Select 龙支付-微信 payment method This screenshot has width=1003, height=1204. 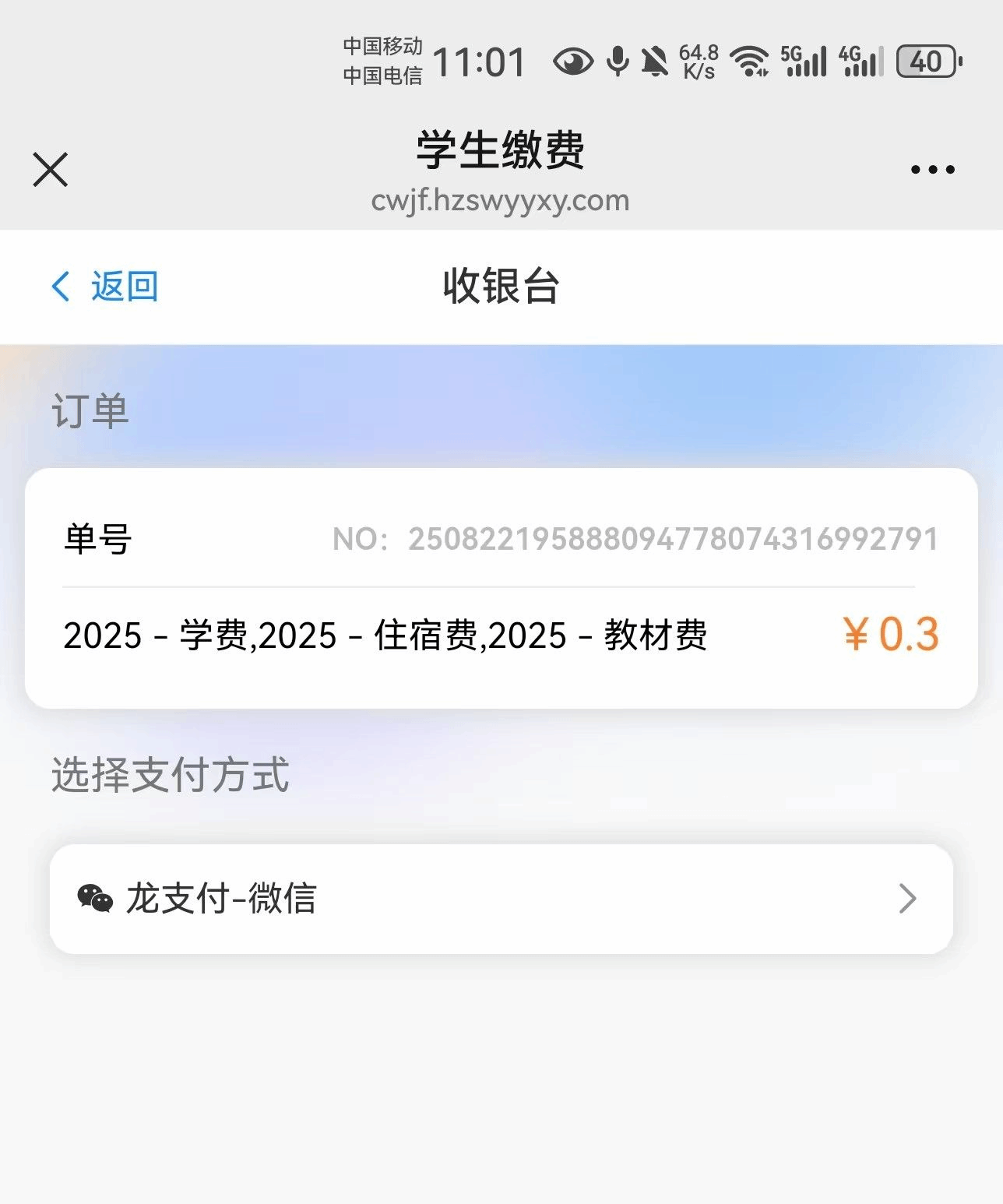click(501, 899)
